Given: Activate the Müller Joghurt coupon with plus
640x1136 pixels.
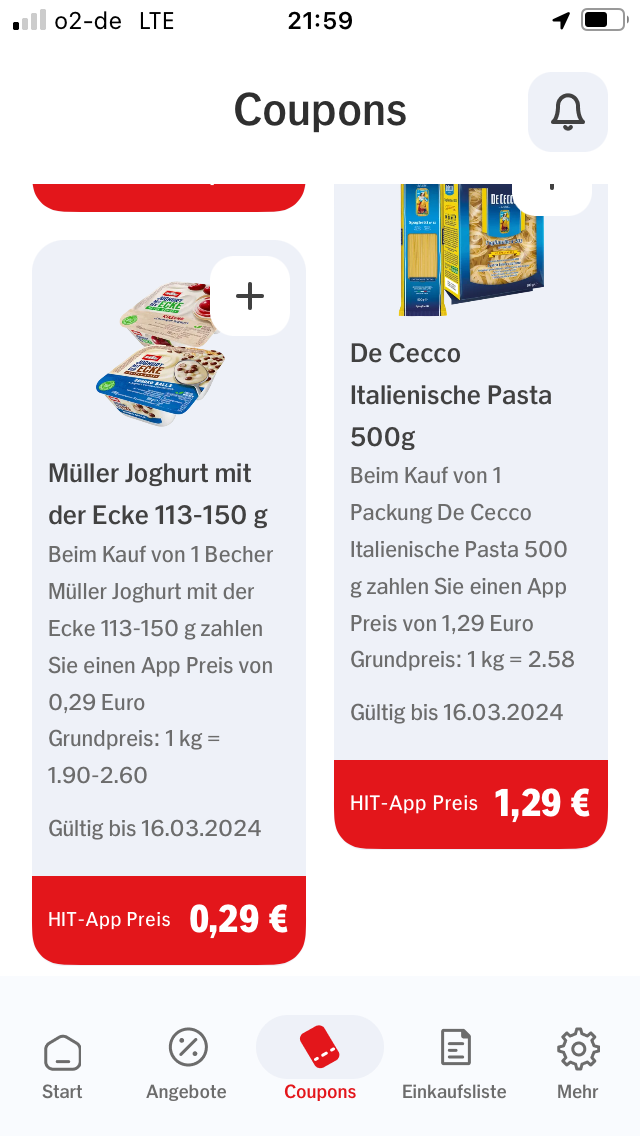Looking at the screenshot, I should 250,296.
